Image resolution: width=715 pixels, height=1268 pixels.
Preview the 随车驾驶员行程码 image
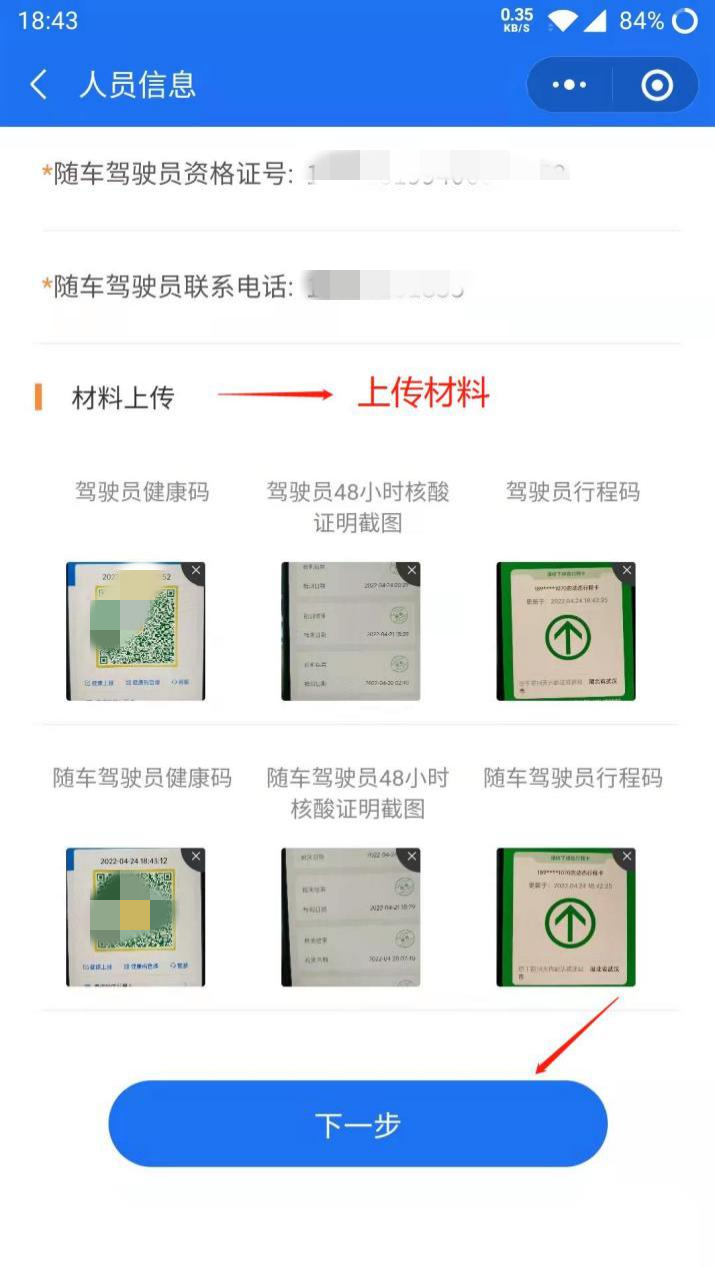click(x=561, y=921)
